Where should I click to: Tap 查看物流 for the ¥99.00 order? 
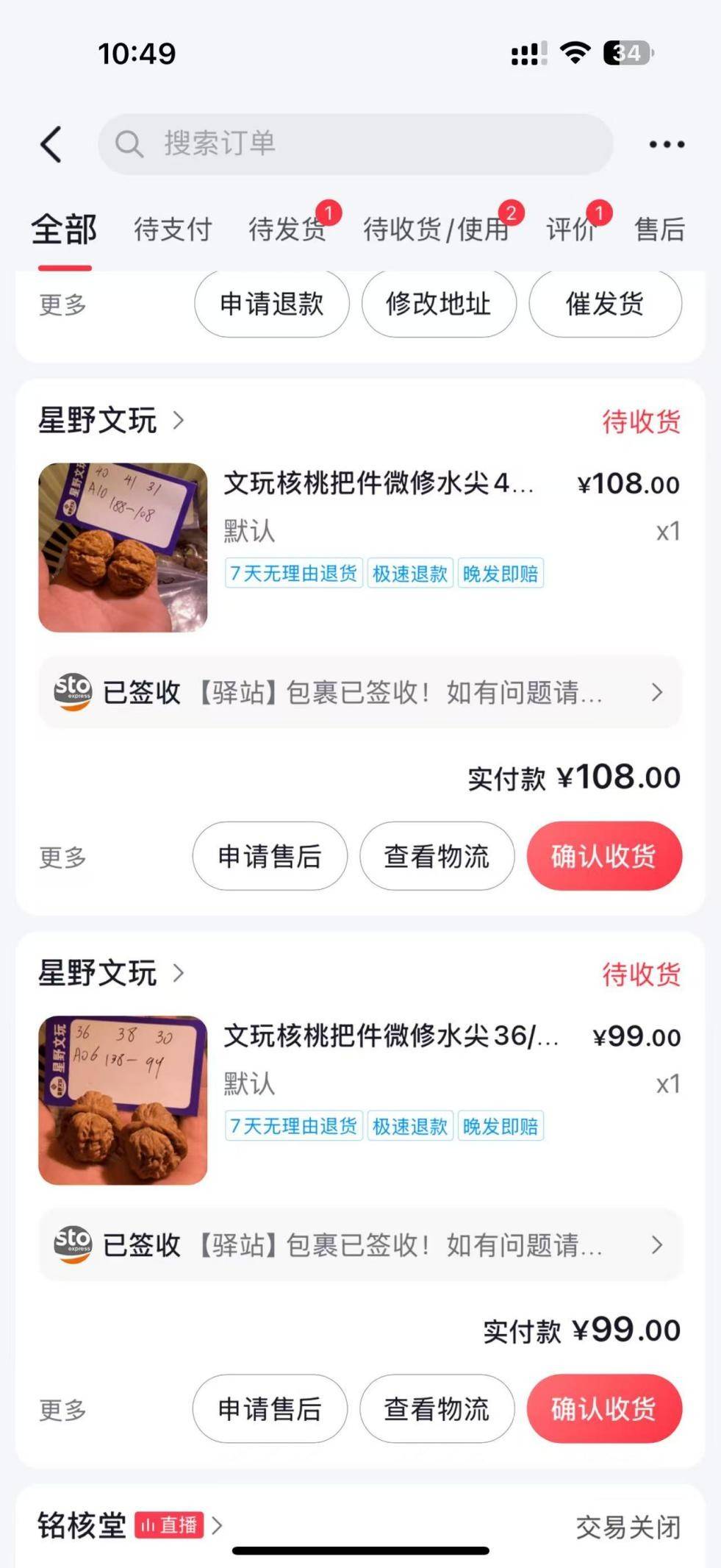[x=437, y=1409]
